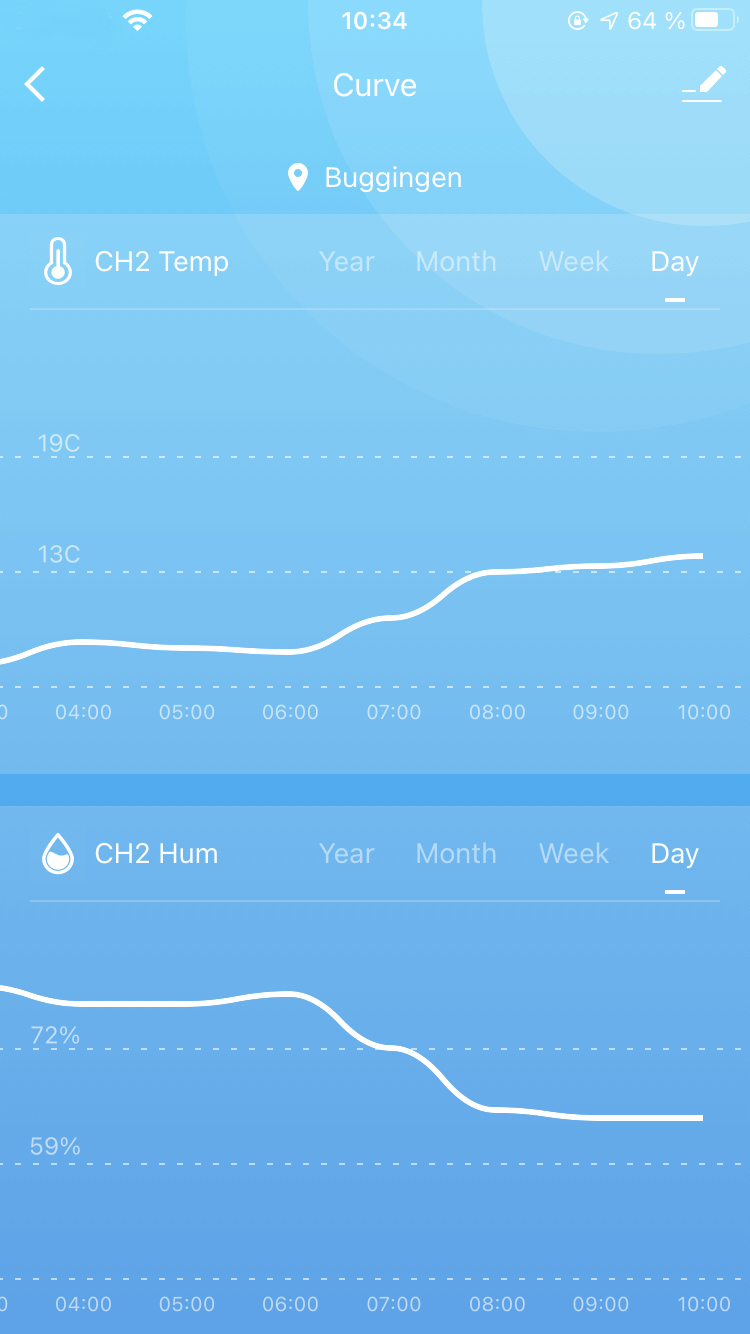Switch CH2 Temp chart to Year

pos(346,262)
